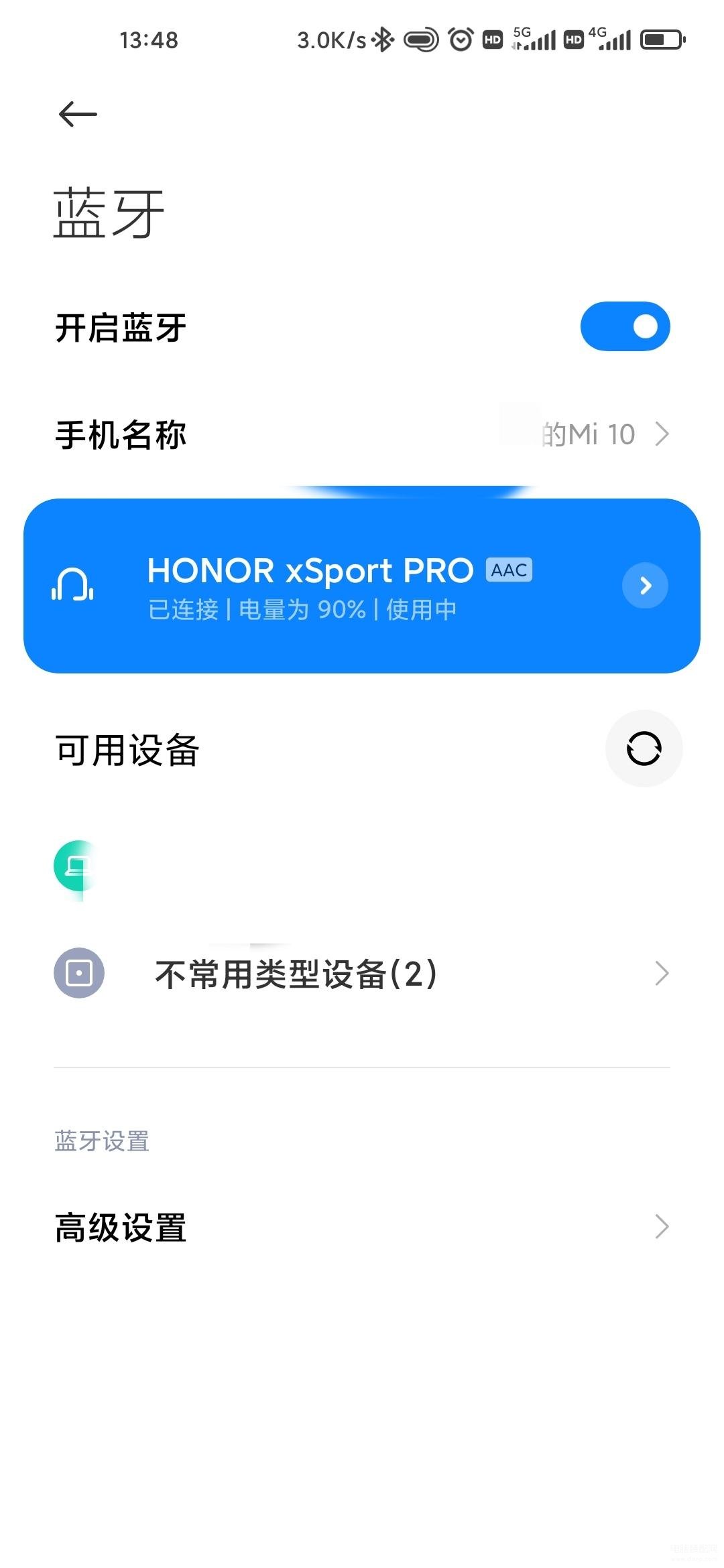Select the laptop device under 可用设备
This screenshot has width=724, height=1568.
(362, 868)
